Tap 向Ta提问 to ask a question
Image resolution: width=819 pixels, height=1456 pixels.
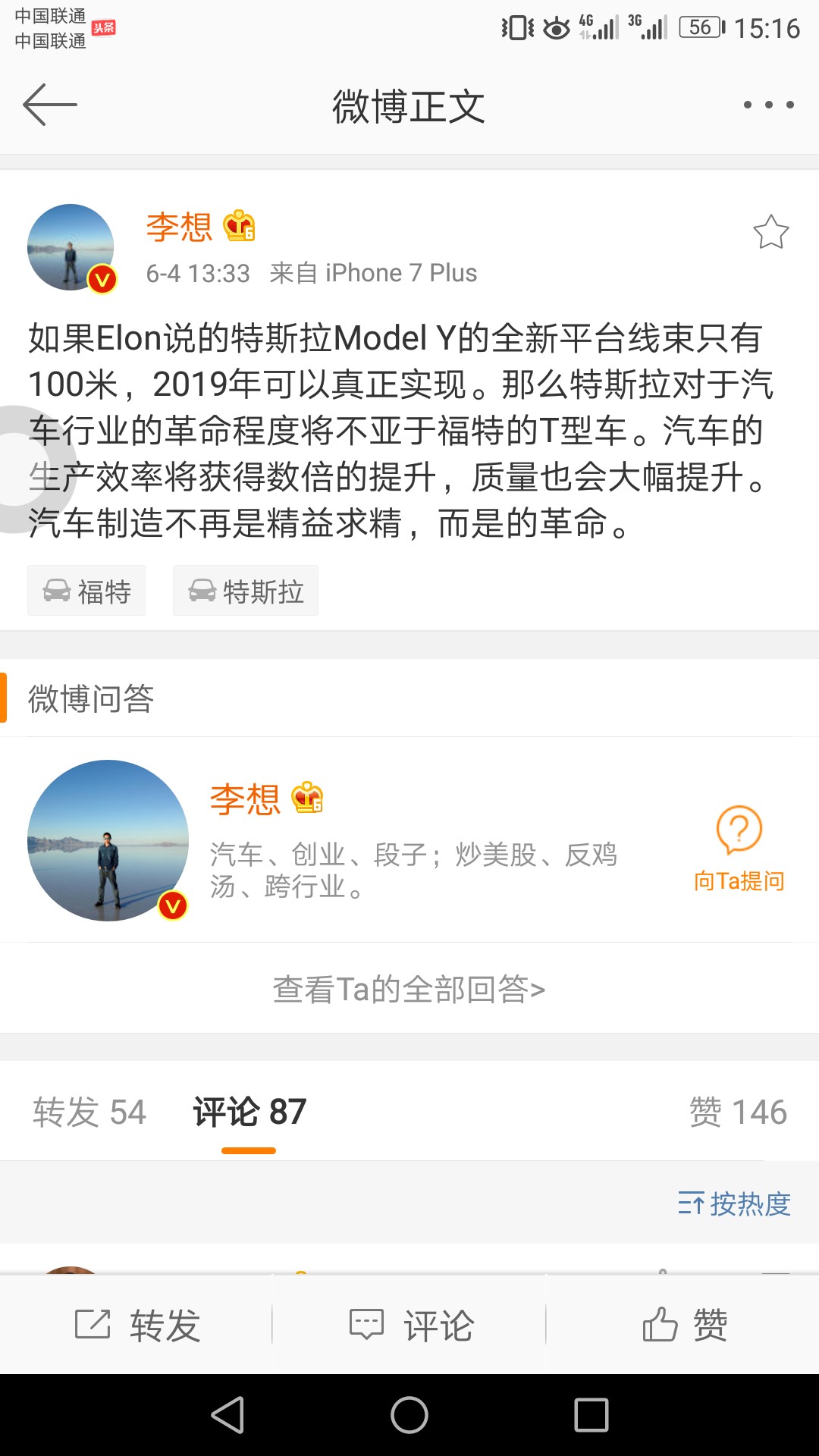[x=739, y=849]
